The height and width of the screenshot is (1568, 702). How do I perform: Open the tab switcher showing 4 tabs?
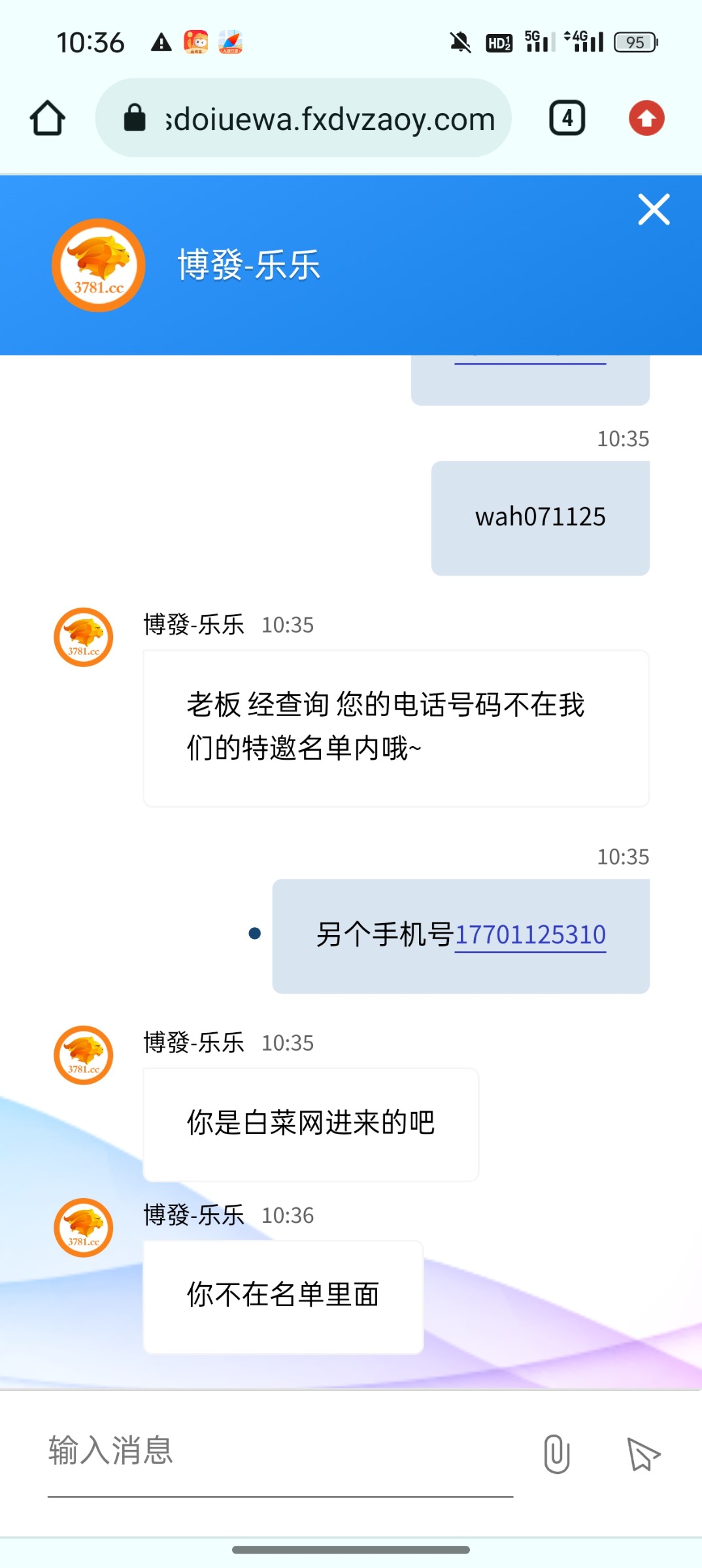(x=567, y=118)
